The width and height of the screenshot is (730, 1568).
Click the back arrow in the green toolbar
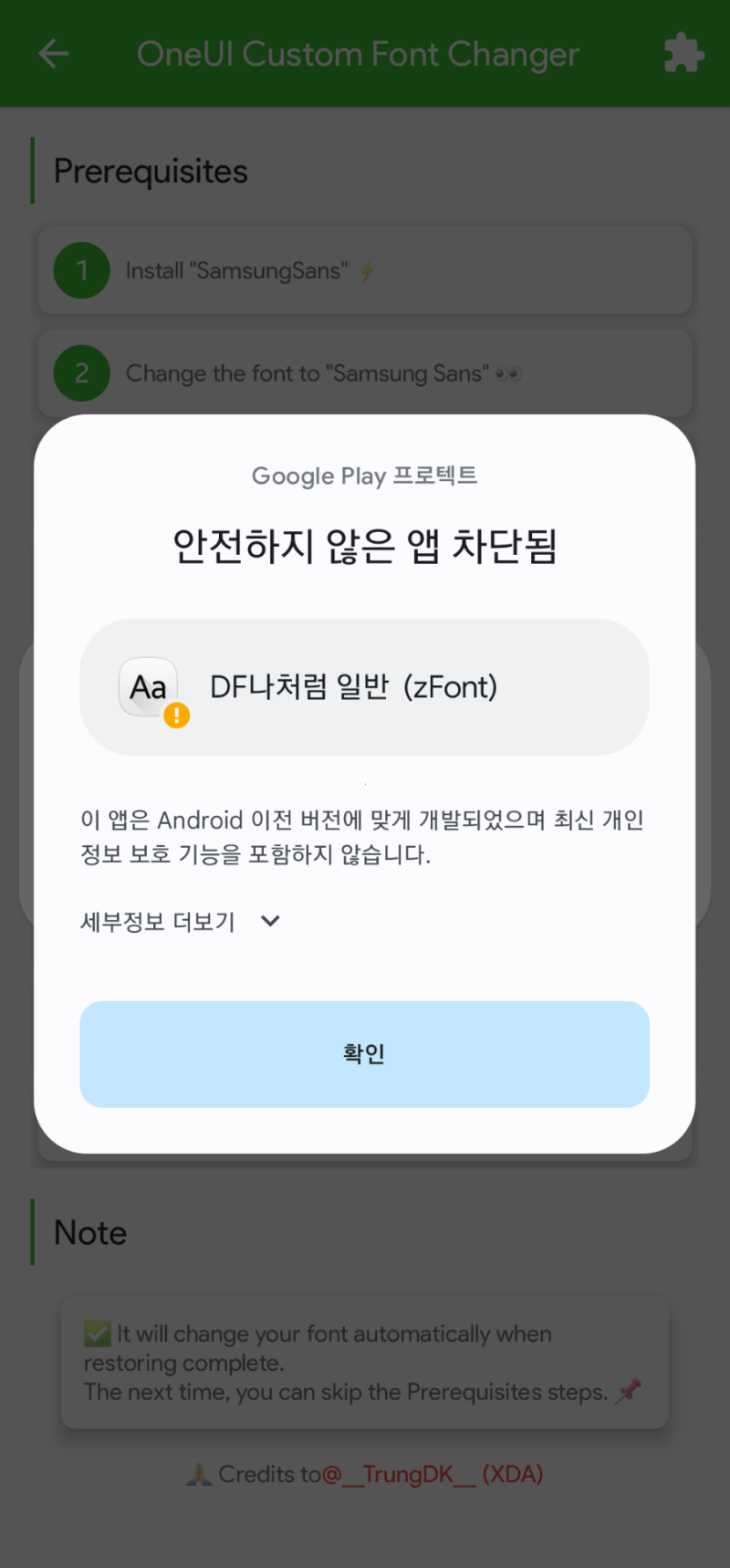pos(52,53)
